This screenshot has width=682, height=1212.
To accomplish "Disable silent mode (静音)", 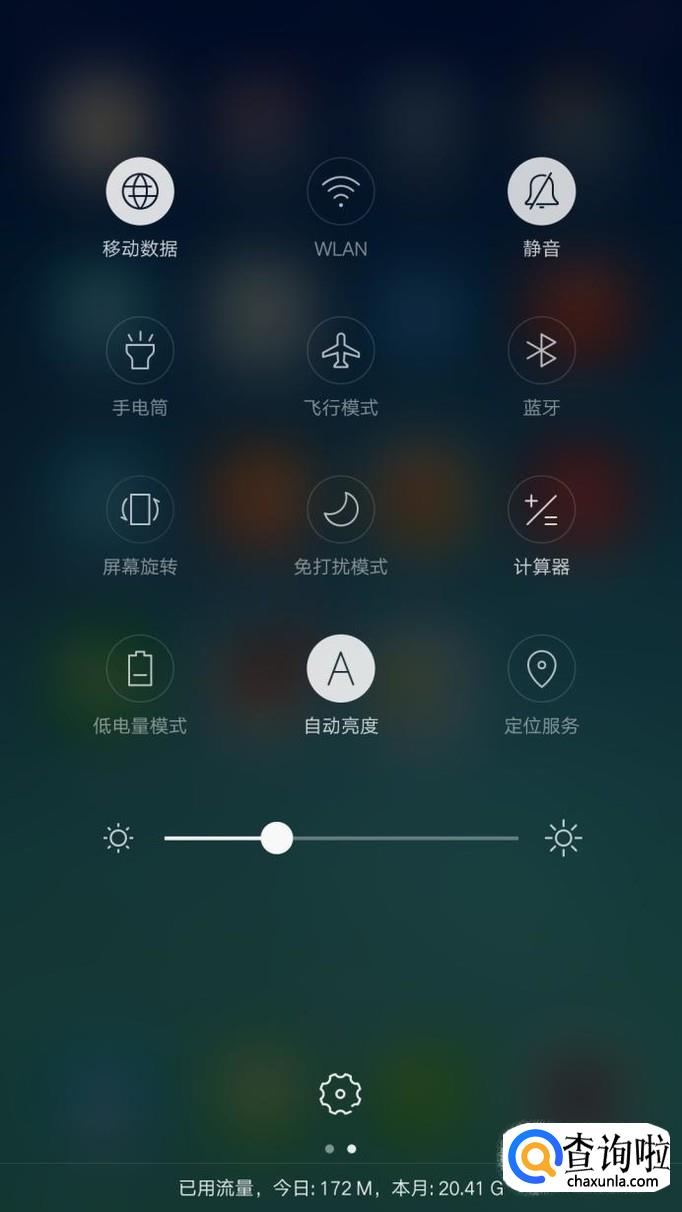I will [541, 191].
